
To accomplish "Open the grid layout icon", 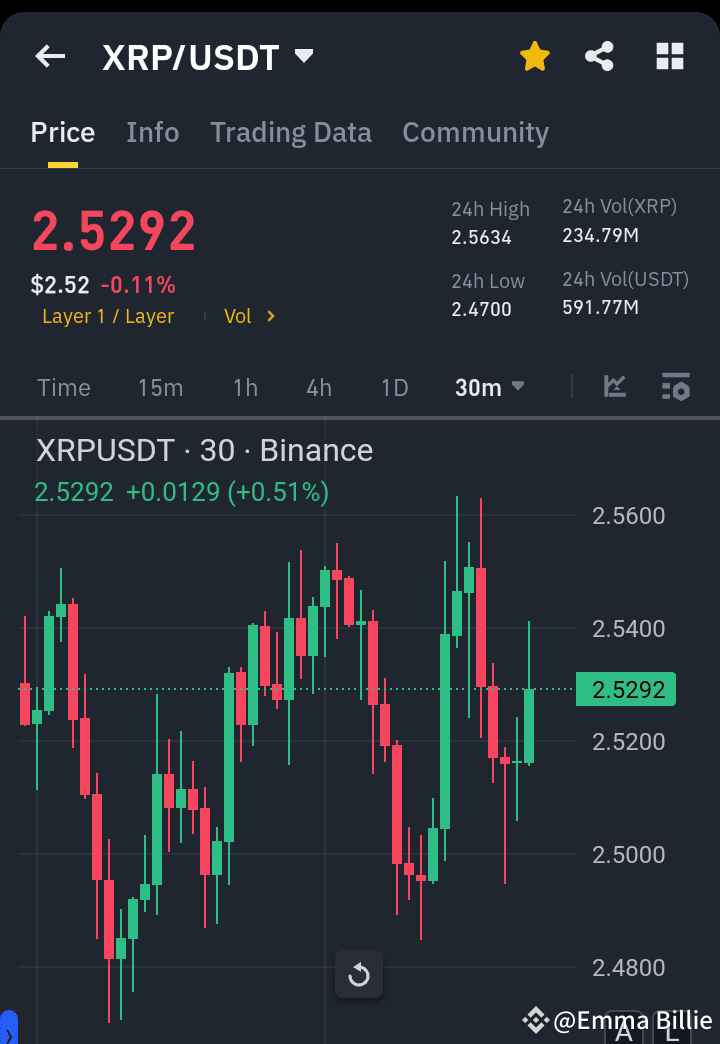I will click(669, 57).
